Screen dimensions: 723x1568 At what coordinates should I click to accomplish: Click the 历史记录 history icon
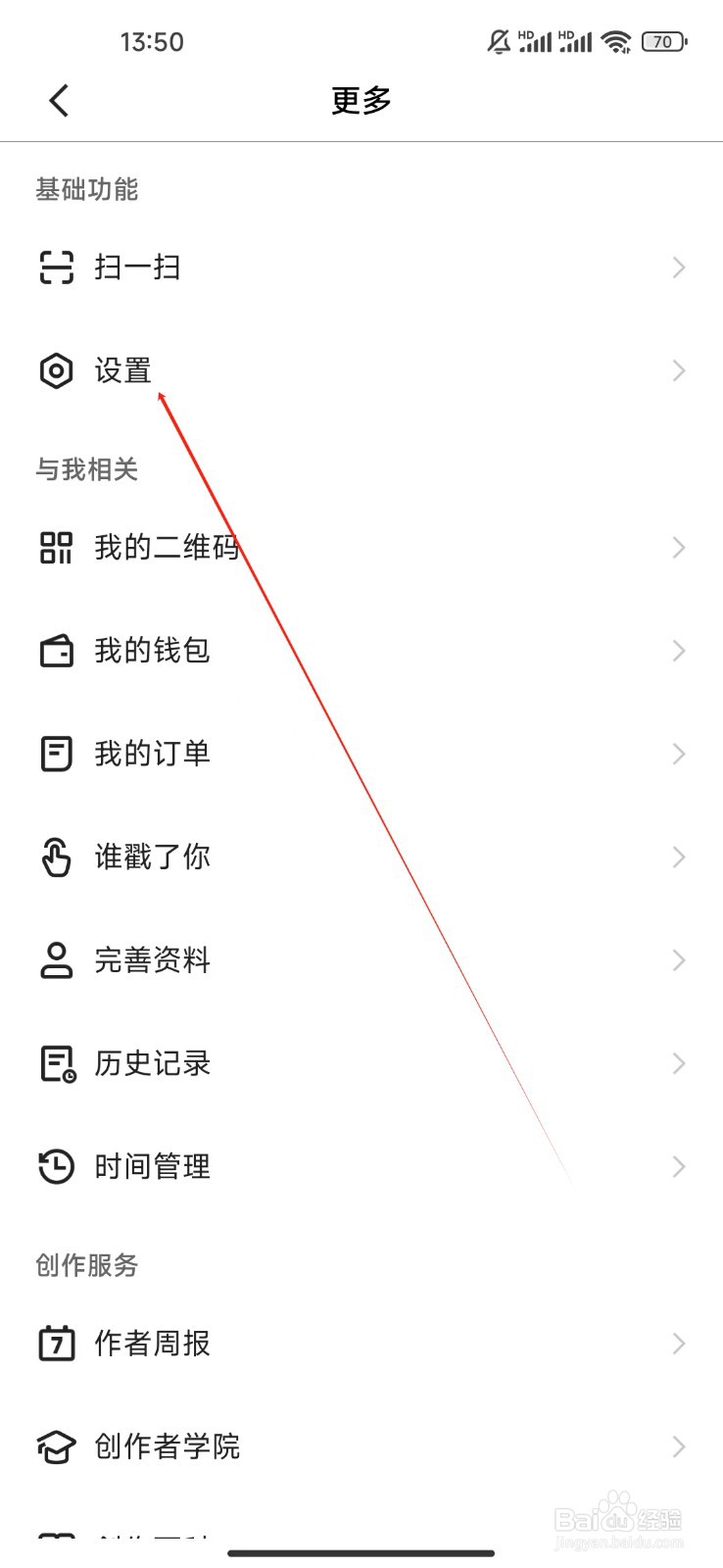(x=56, y=1062)
